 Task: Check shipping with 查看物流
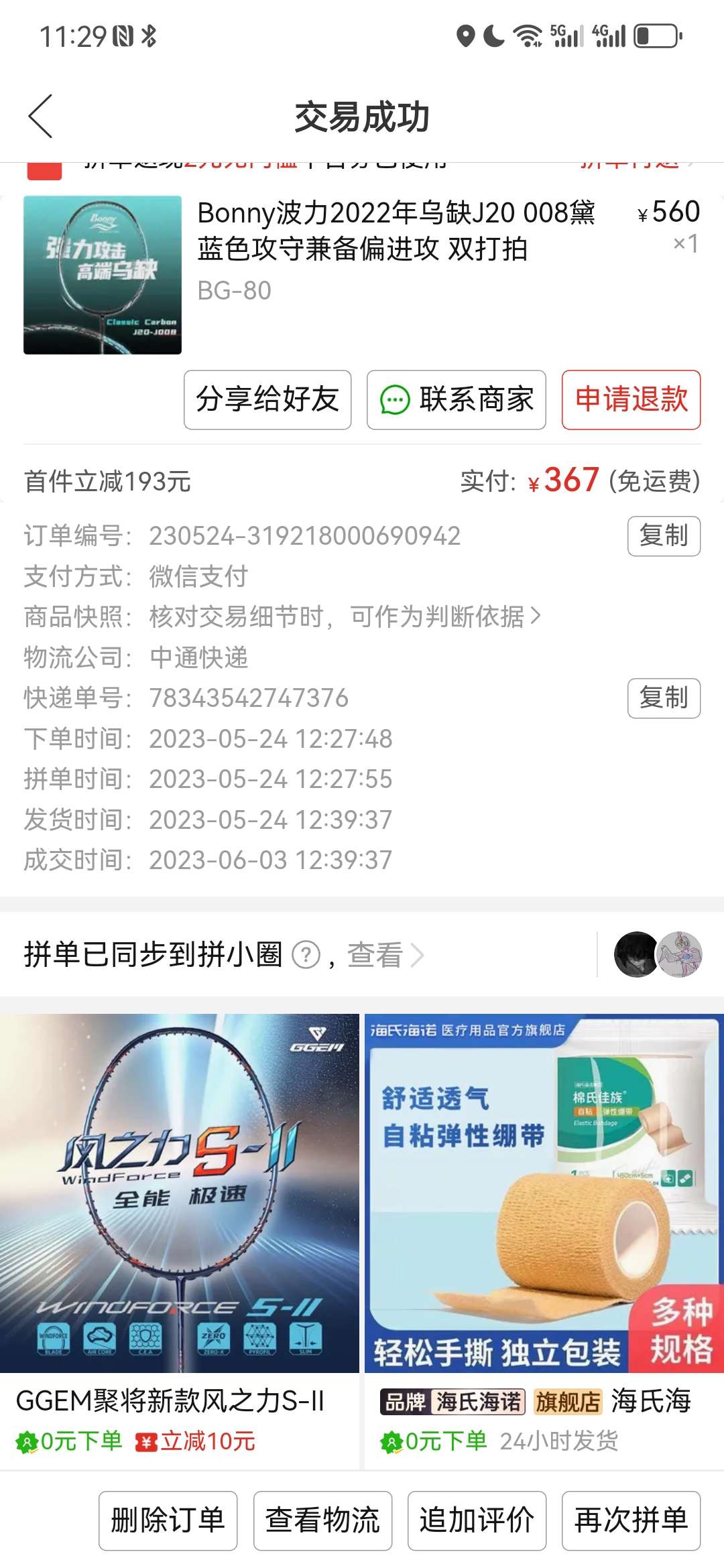pos(322,1520)
